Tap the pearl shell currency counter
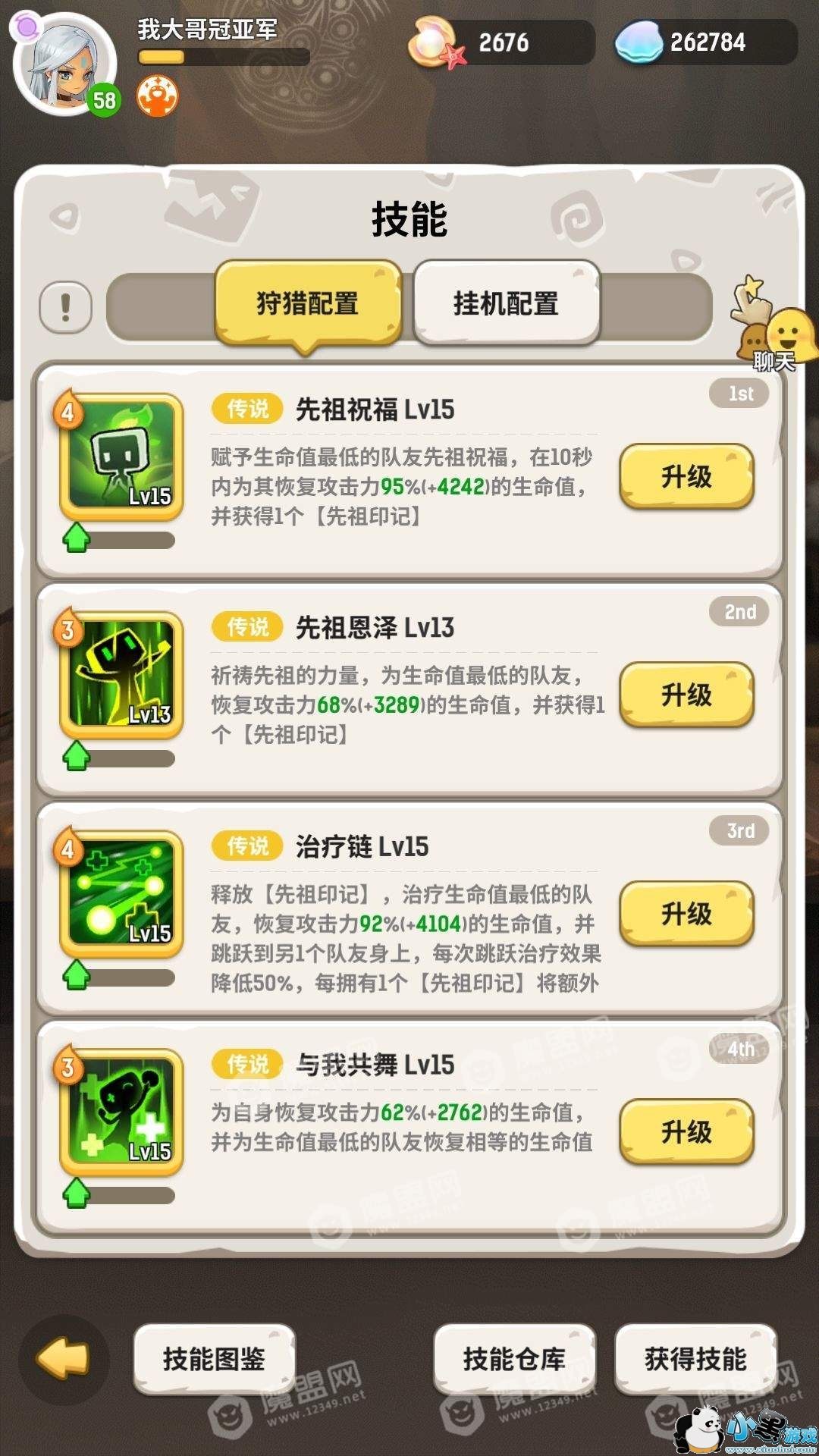 coord(500,42)
